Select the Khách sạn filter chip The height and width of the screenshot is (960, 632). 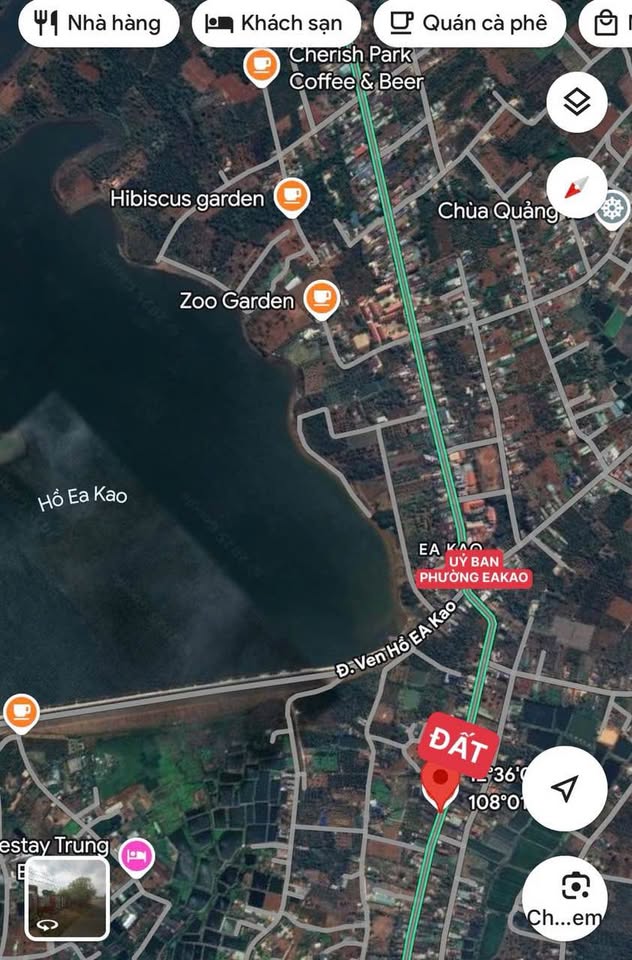pyautogui.click(x=275, y=23)
